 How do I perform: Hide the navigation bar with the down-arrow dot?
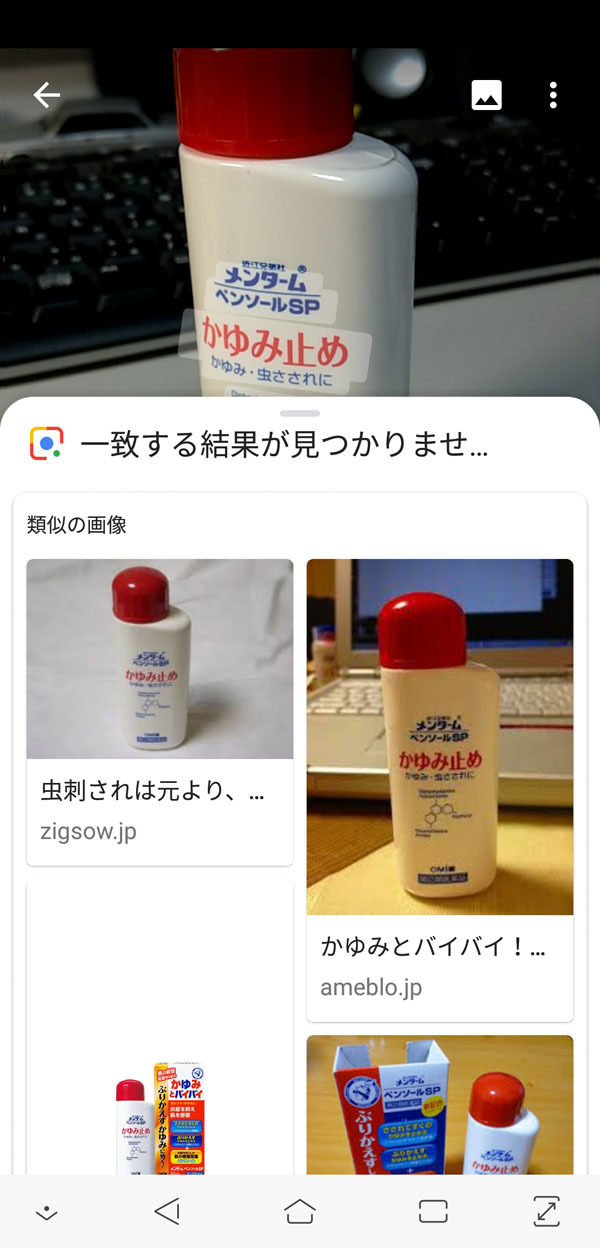point(46,1213)
